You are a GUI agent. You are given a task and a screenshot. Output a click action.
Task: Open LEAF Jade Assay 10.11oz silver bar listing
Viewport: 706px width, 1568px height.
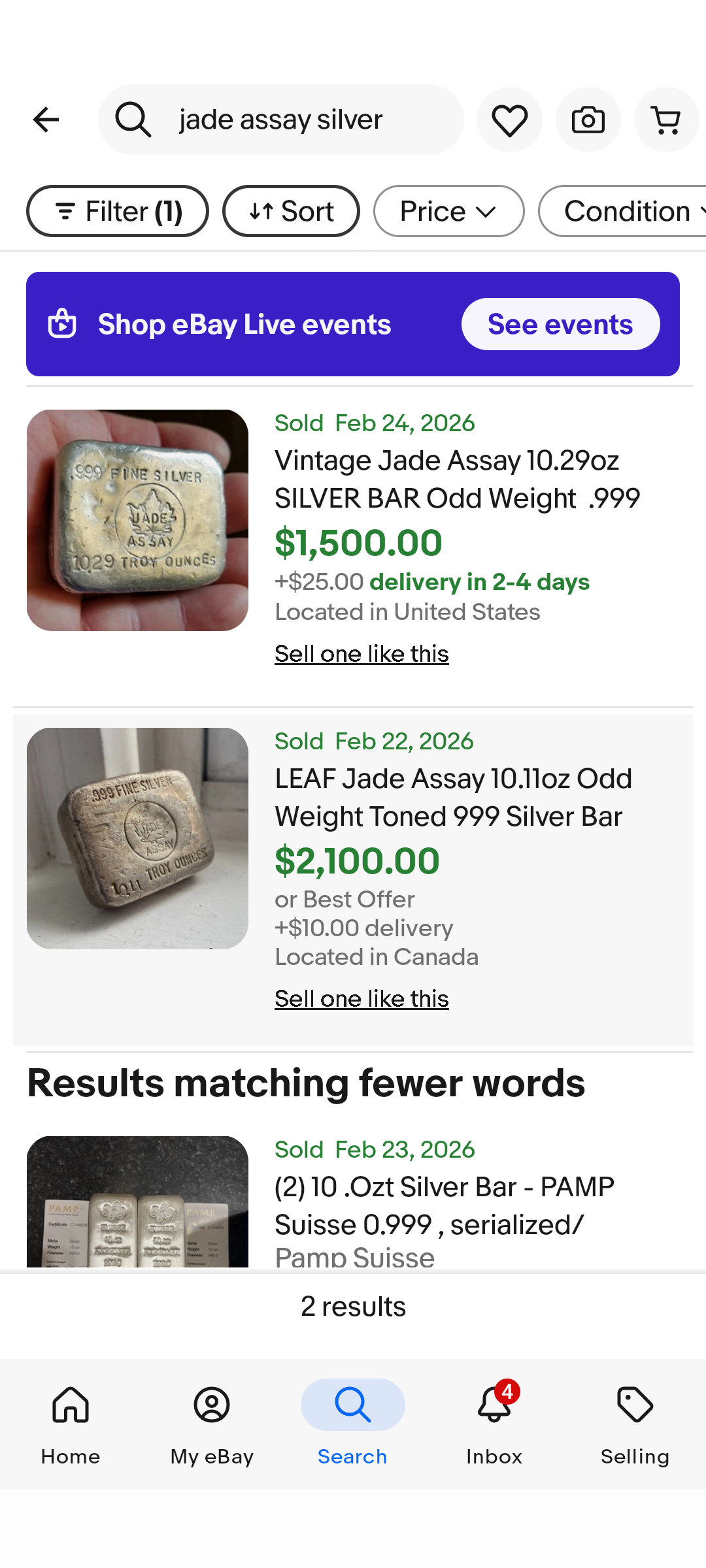click(452, 798)
